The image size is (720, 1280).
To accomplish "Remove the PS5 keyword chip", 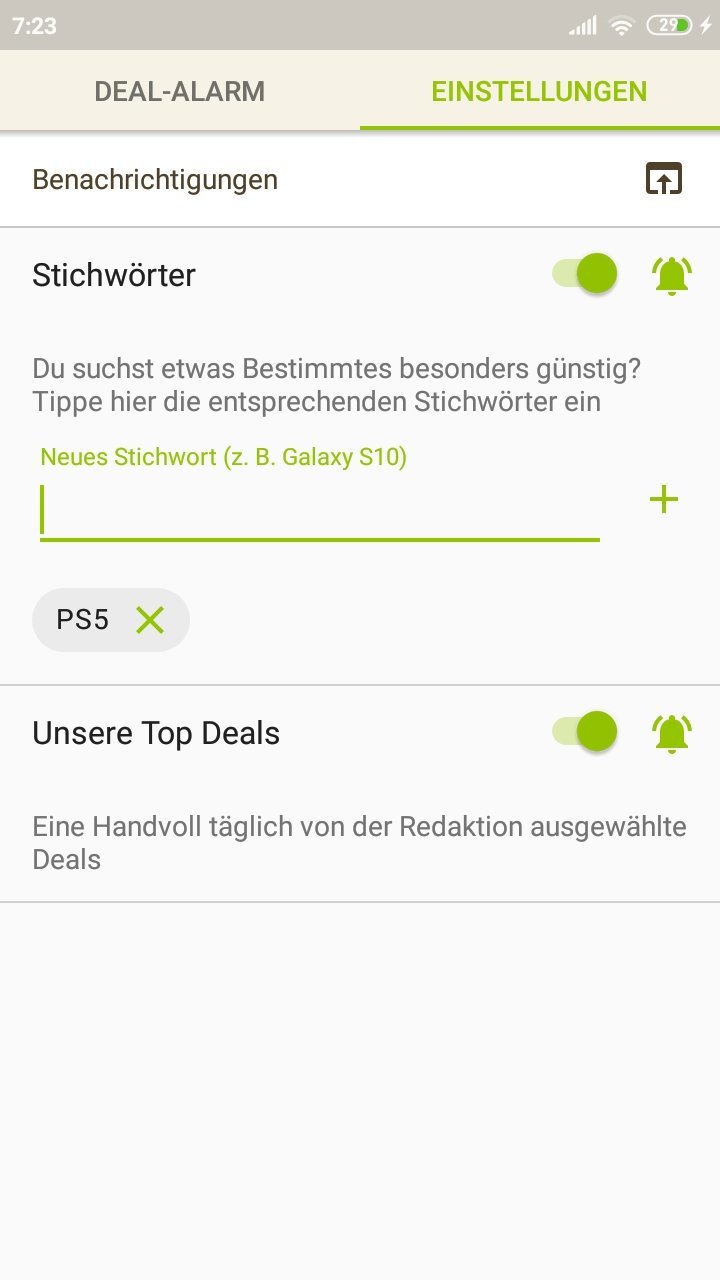I will click(150, 620).
